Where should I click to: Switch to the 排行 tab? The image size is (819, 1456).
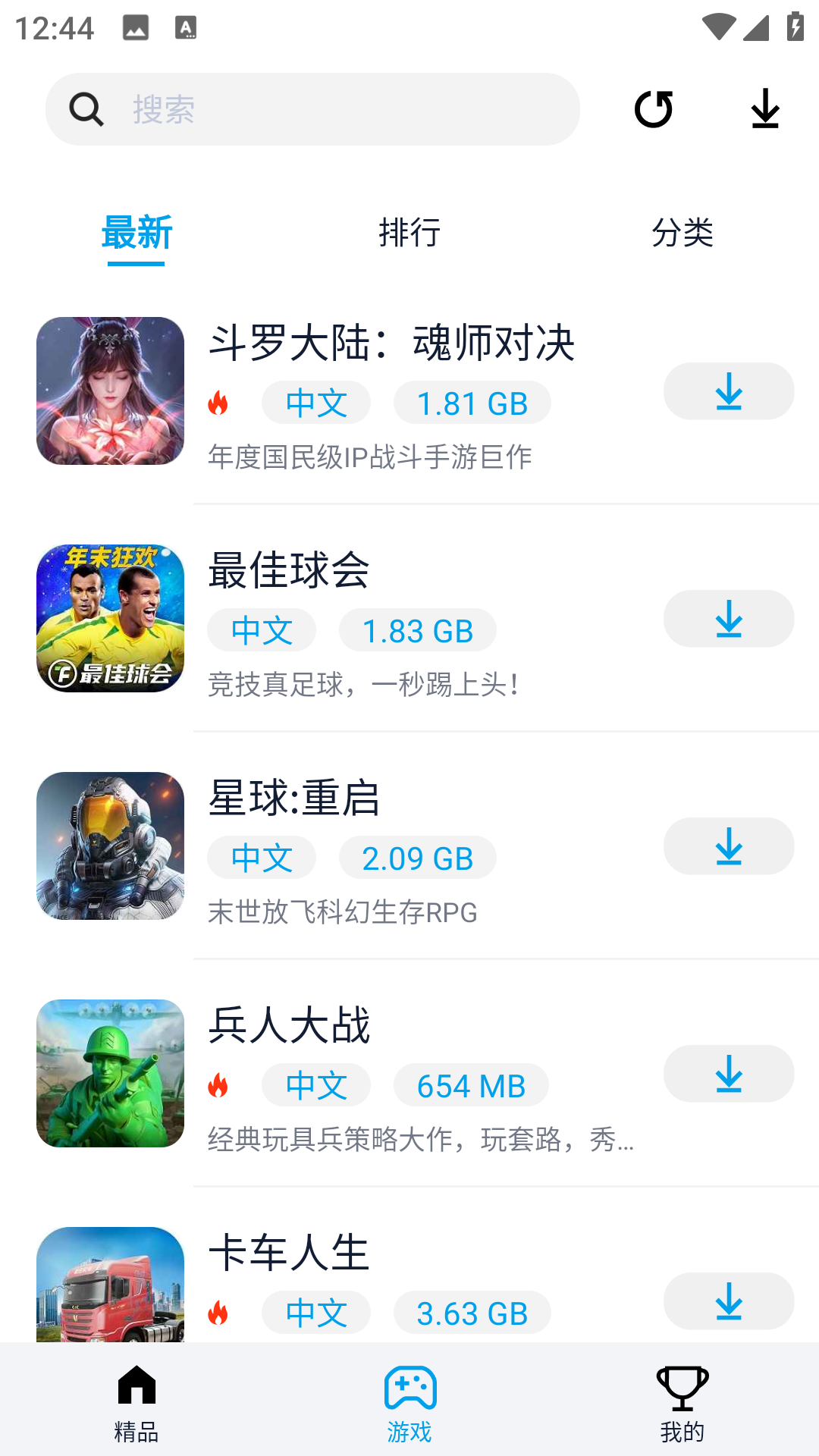[x=409, y=232]
